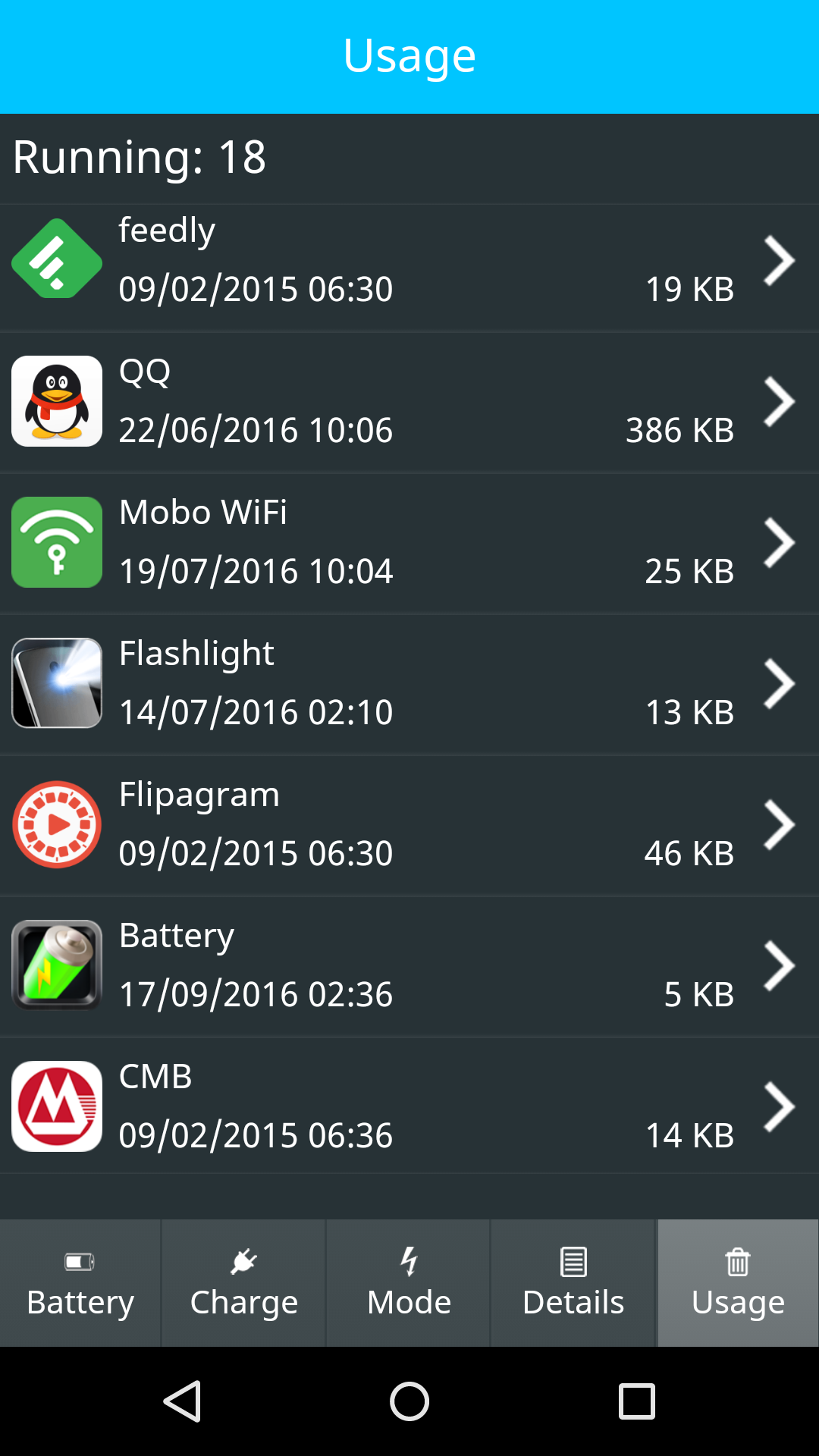Open the Details tab
Screen dimensions: 819x1456
573,1283
